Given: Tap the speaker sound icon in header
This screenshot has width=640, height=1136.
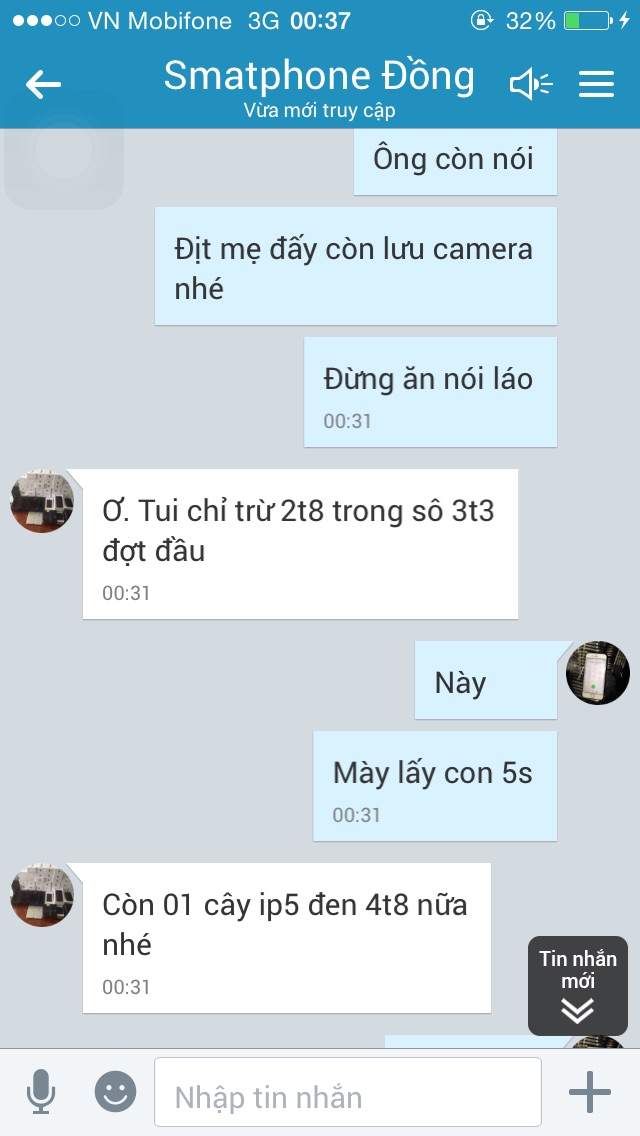Looking at the screenshot, I should point(531,84).
